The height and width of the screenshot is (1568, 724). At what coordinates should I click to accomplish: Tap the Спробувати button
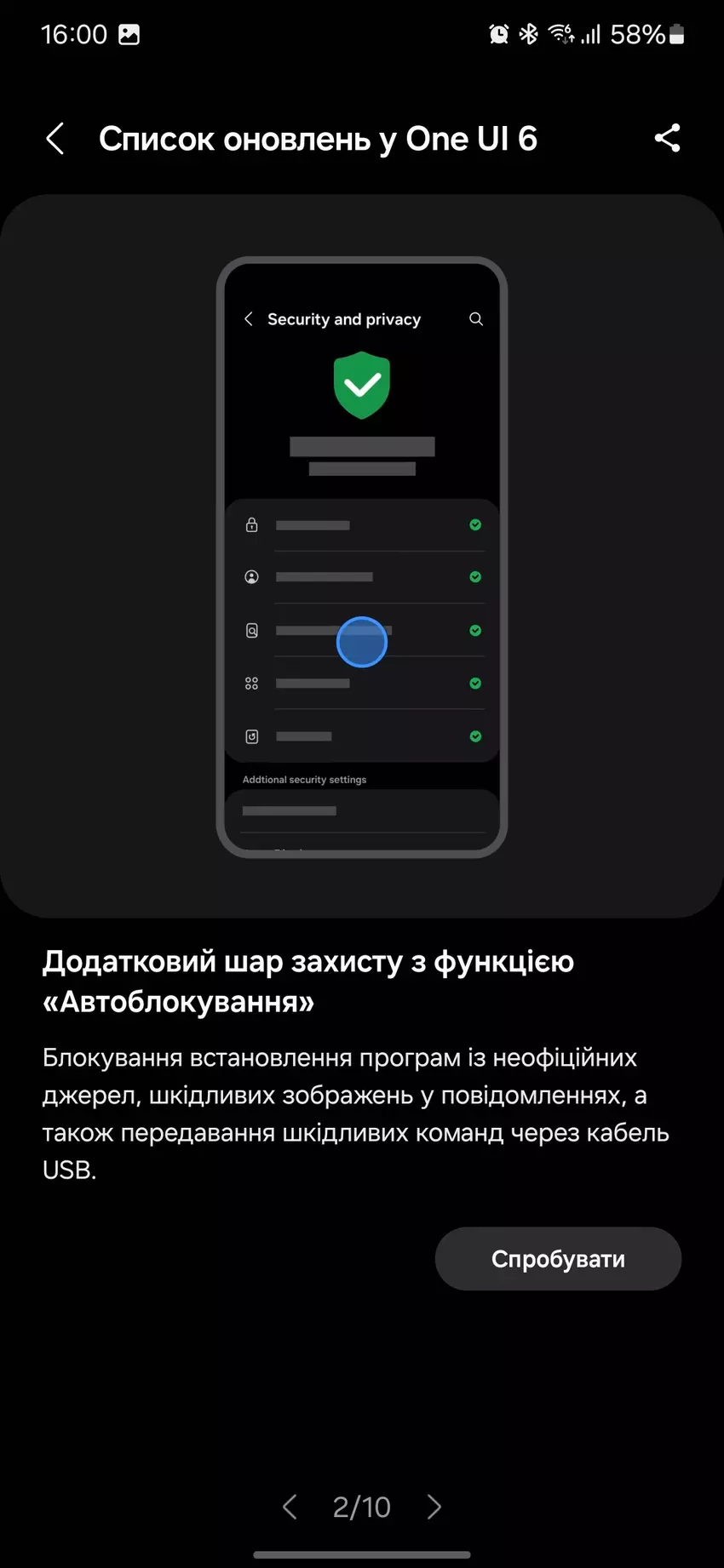click(x=558, y=1258)
